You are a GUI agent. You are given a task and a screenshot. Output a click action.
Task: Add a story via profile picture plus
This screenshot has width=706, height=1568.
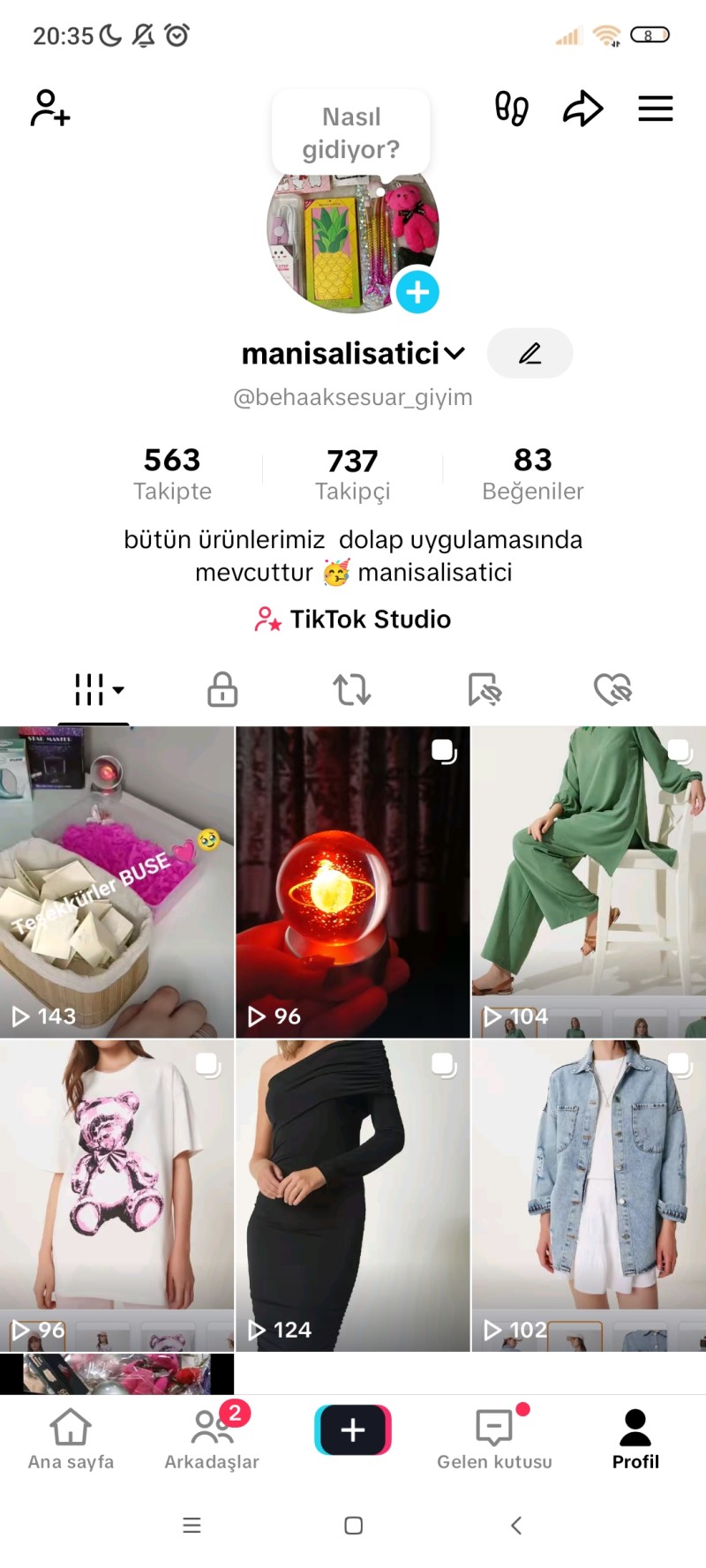[417, 291]
